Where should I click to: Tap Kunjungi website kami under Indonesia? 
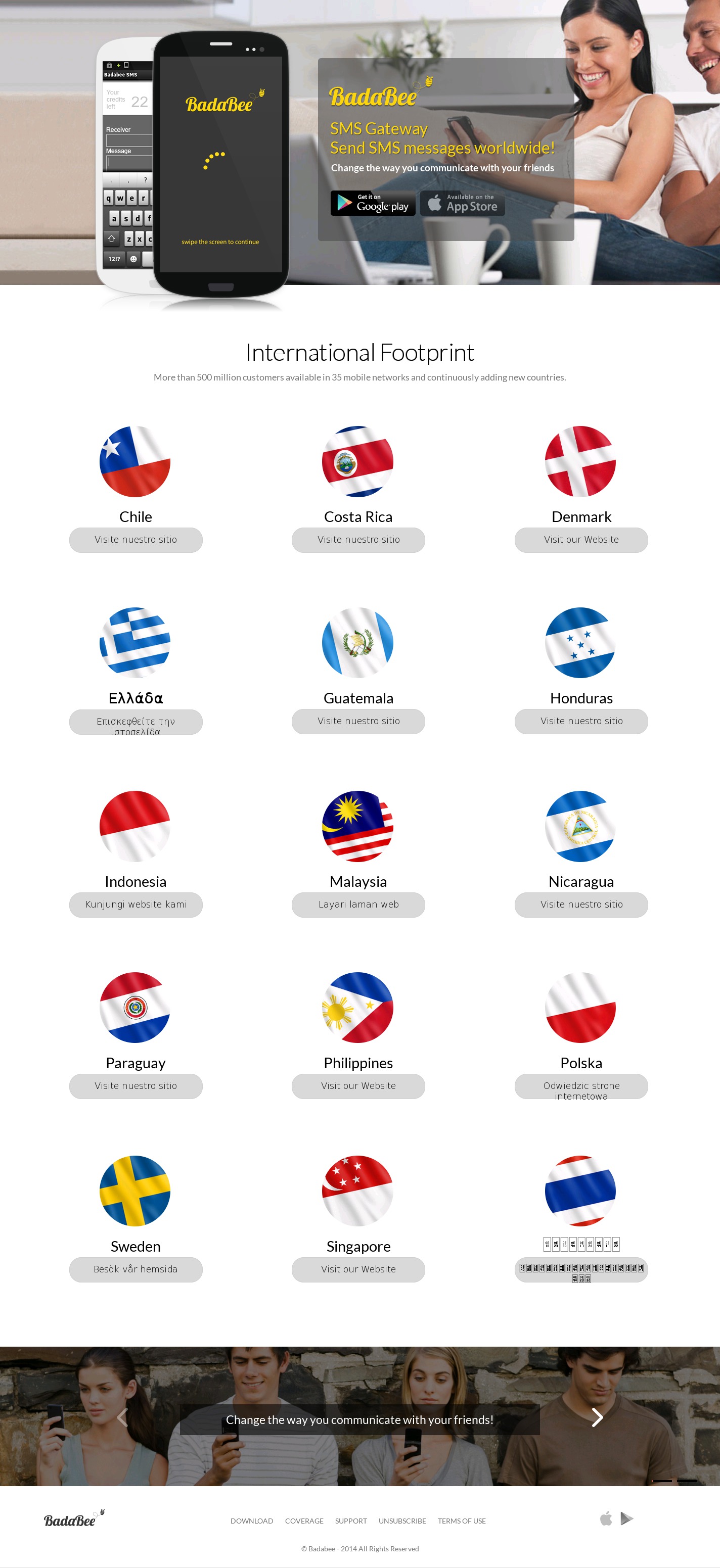136,905
